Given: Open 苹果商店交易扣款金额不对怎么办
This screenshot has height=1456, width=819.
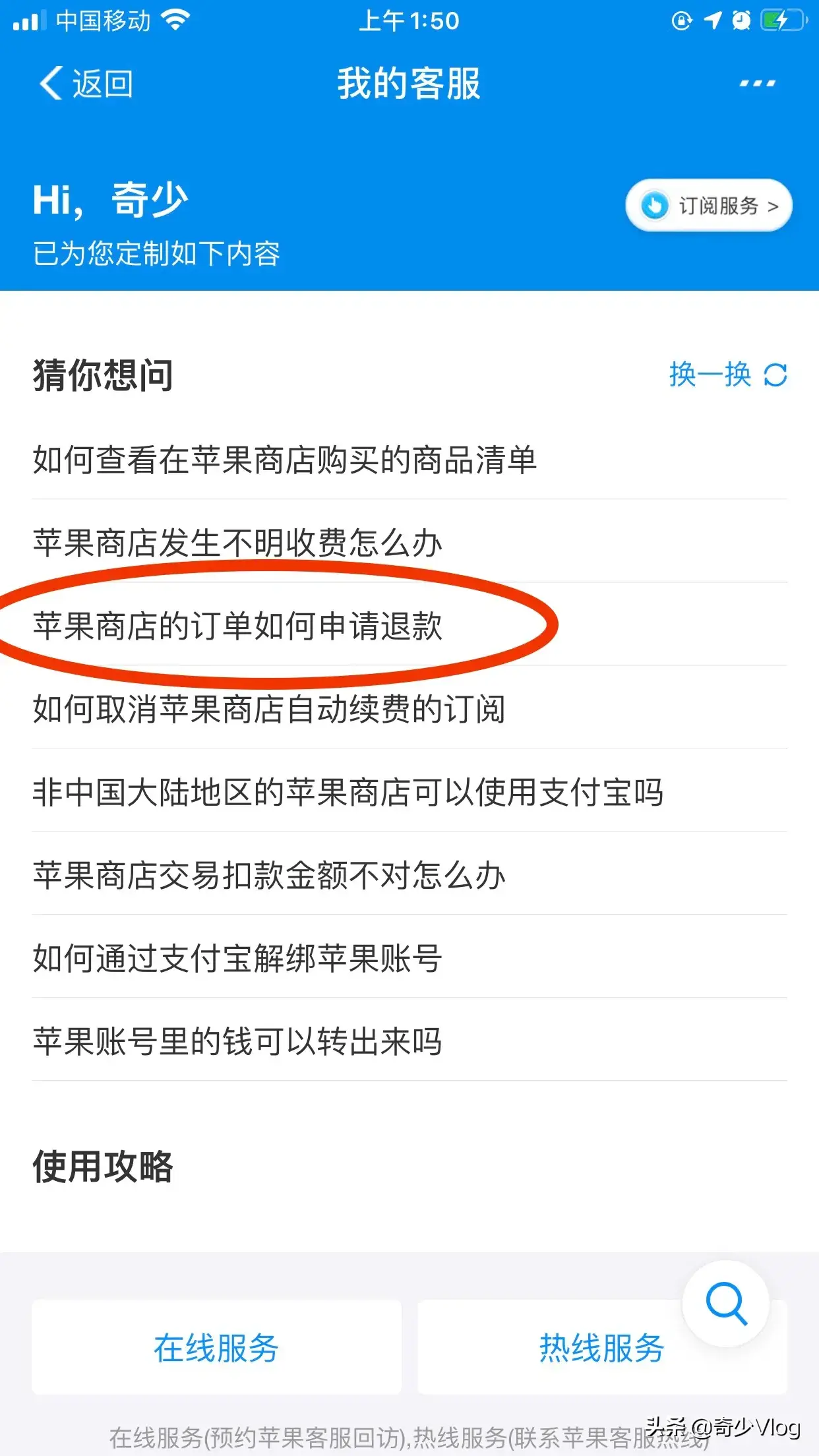Looking at the screenshot, I should point(269,876).
